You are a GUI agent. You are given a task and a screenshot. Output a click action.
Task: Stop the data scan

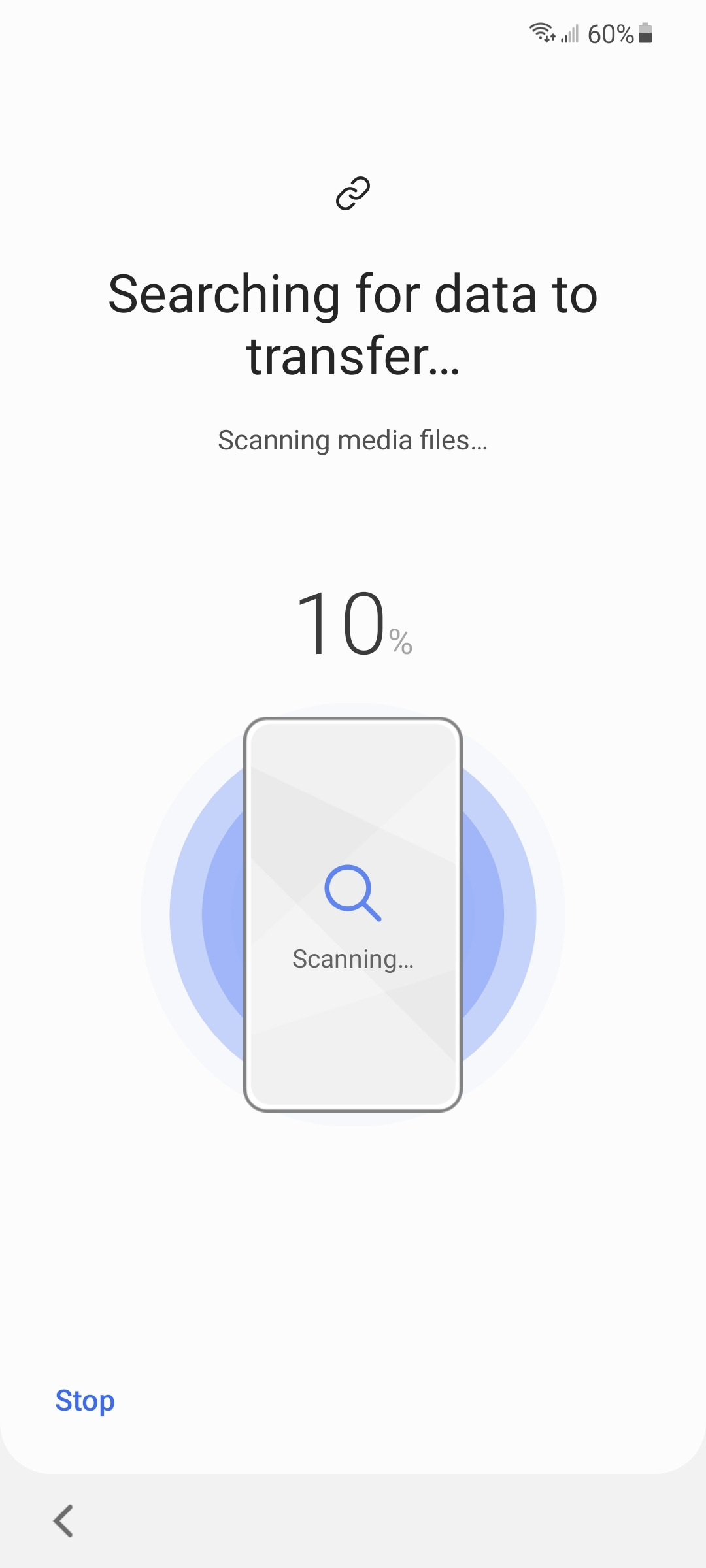click(85, 1401)
